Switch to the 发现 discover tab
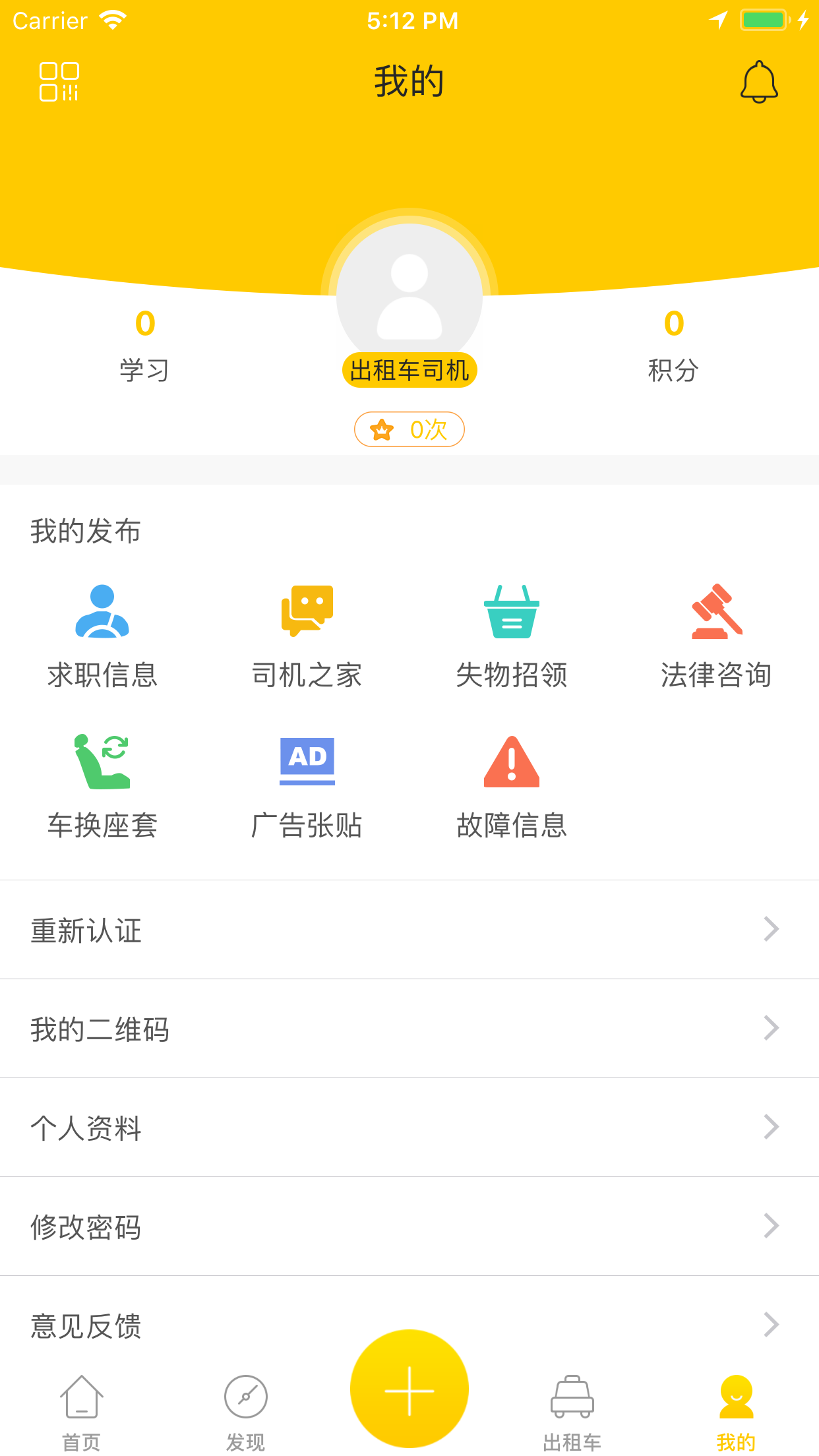Viewport: 819px width, 1456px height. pyautogui.click(x=245, y=1412)
